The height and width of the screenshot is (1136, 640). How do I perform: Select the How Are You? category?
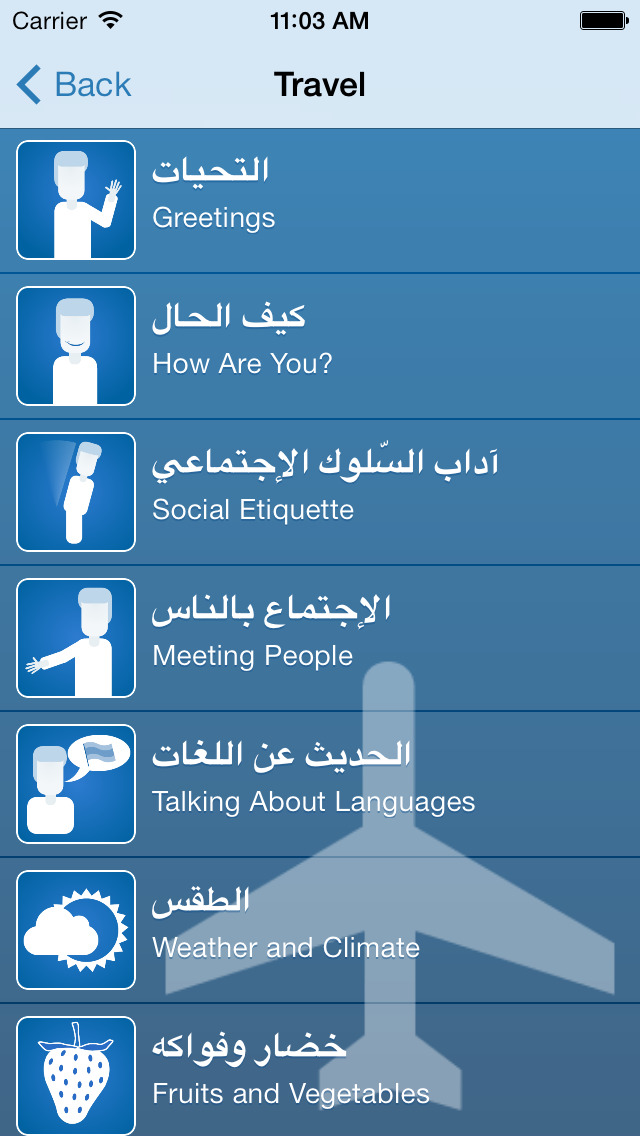pyautogui.click(x=320, y=346)
